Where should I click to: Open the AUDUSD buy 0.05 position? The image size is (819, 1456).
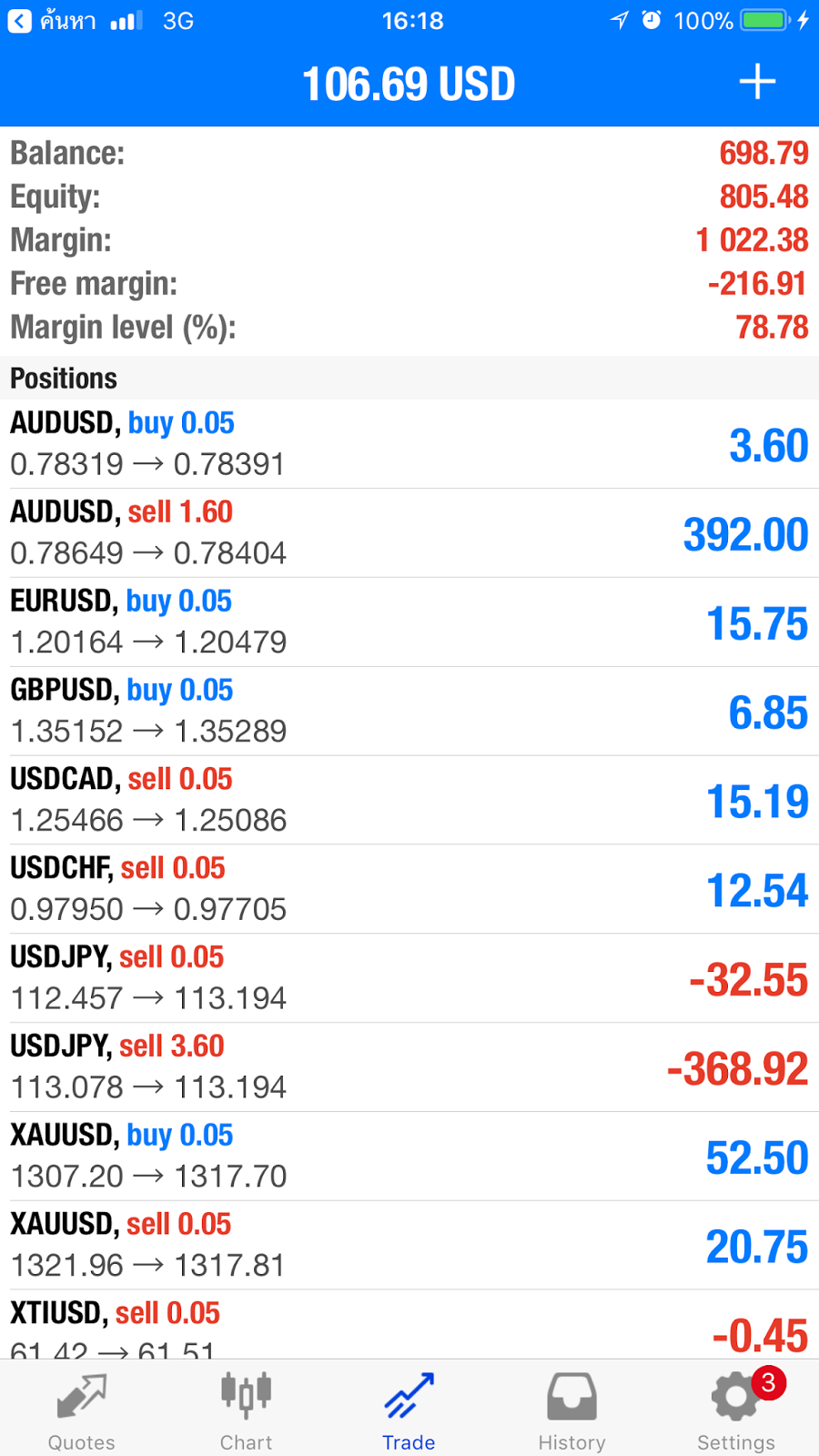(409, 444)
